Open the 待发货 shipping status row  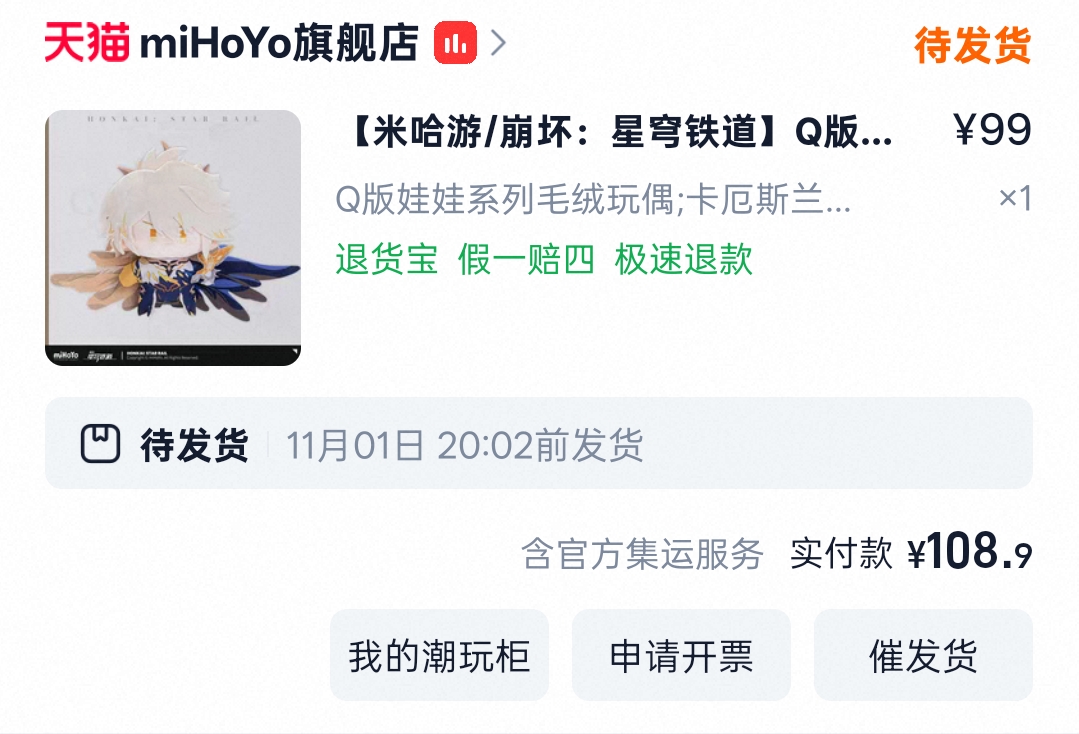pyautogui.click(x=538, y=444)
